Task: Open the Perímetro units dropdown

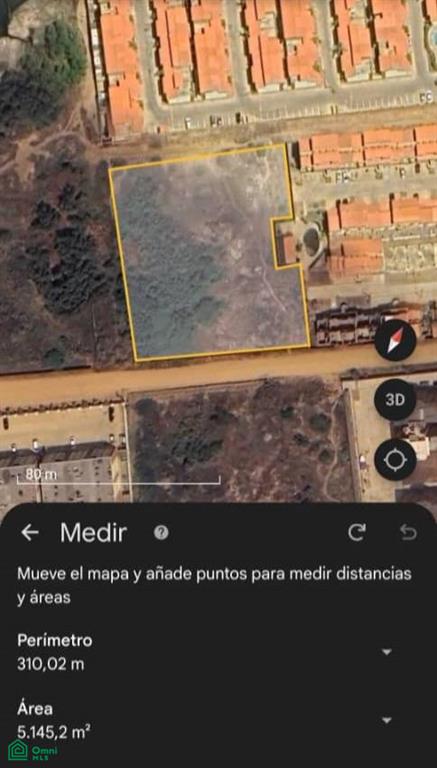Action: [387, 652]
